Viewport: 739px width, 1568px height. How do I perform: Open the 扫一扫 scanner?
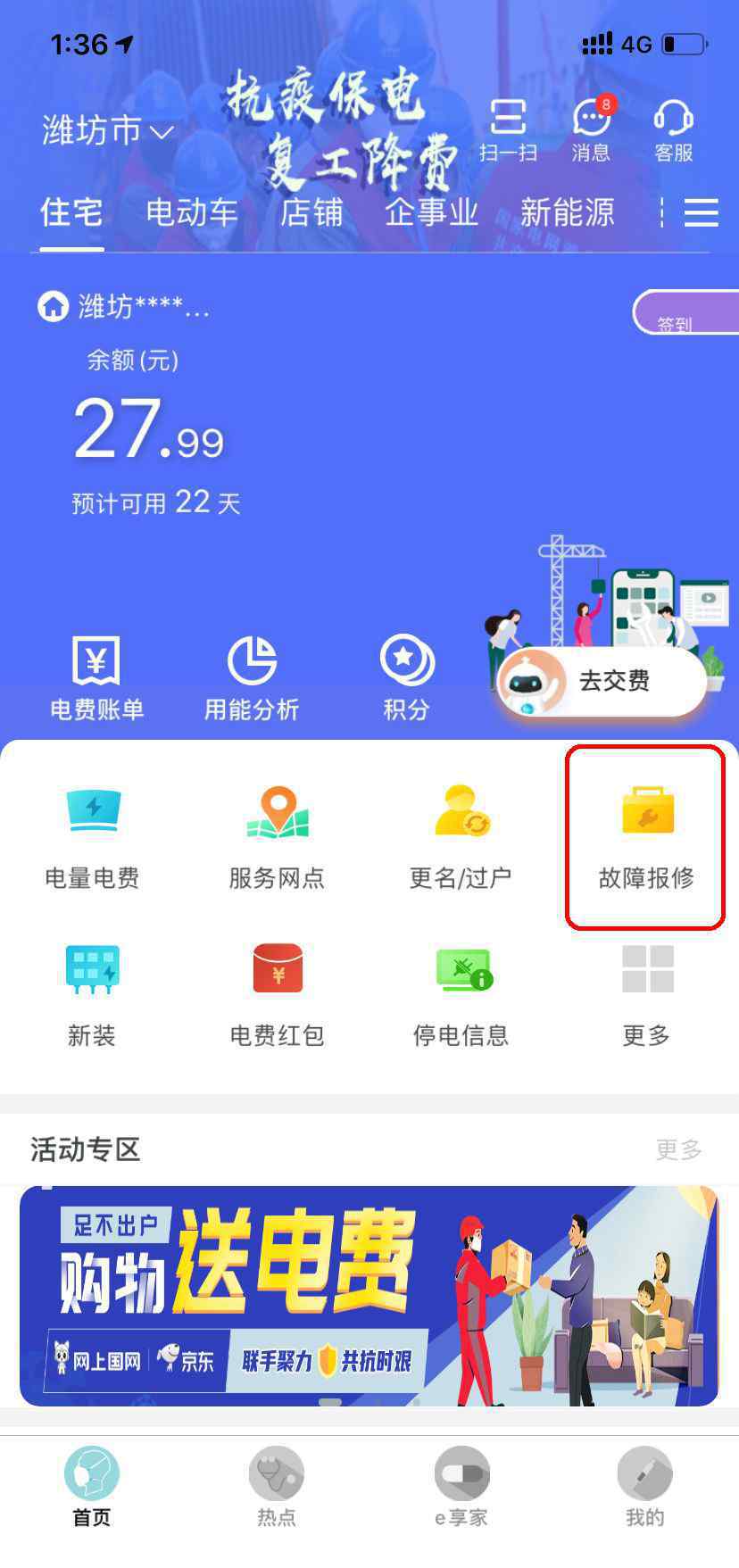point(508,130)
